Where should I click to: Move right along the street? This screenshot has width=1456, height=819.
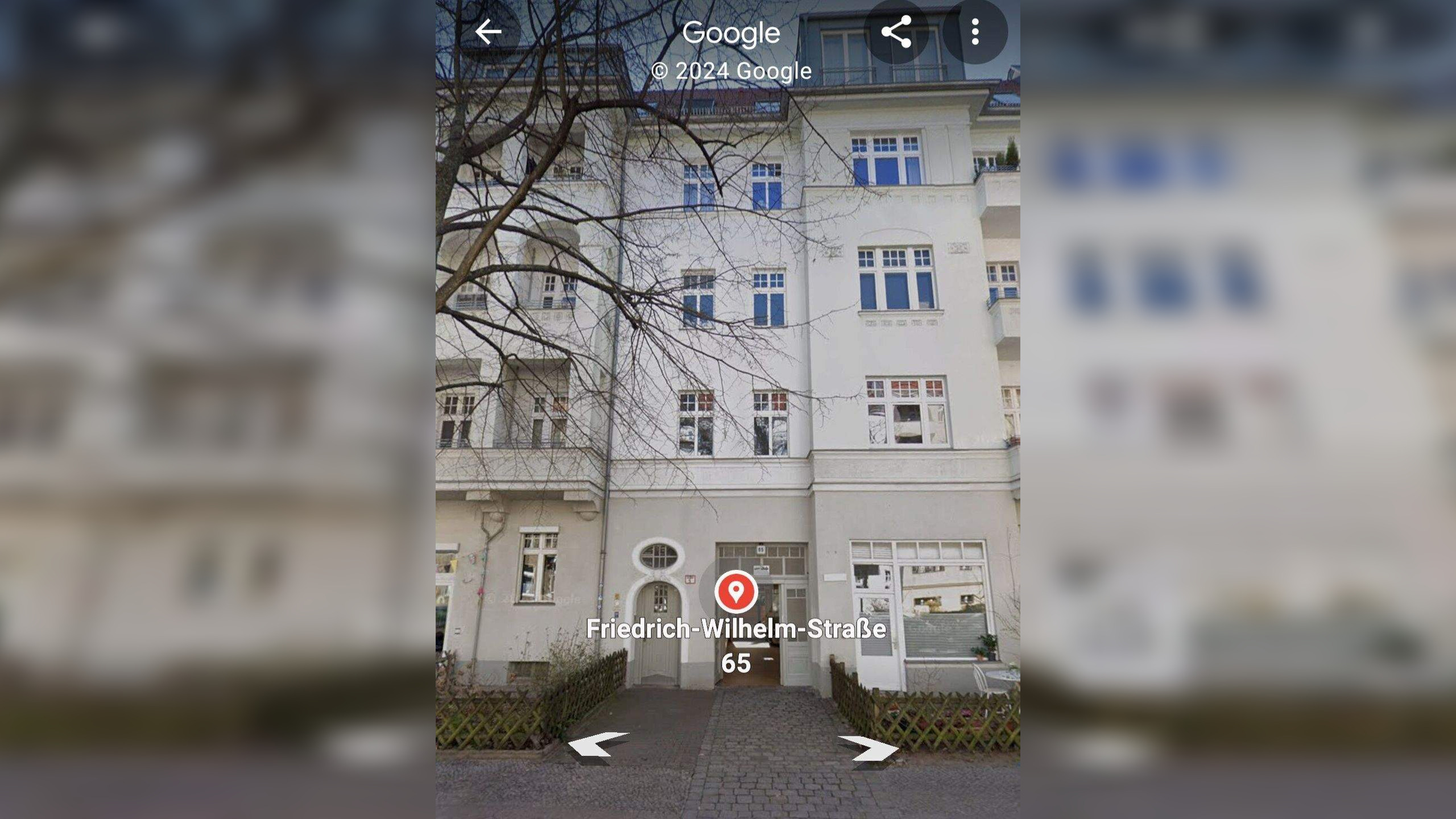(x=868, y=749)
